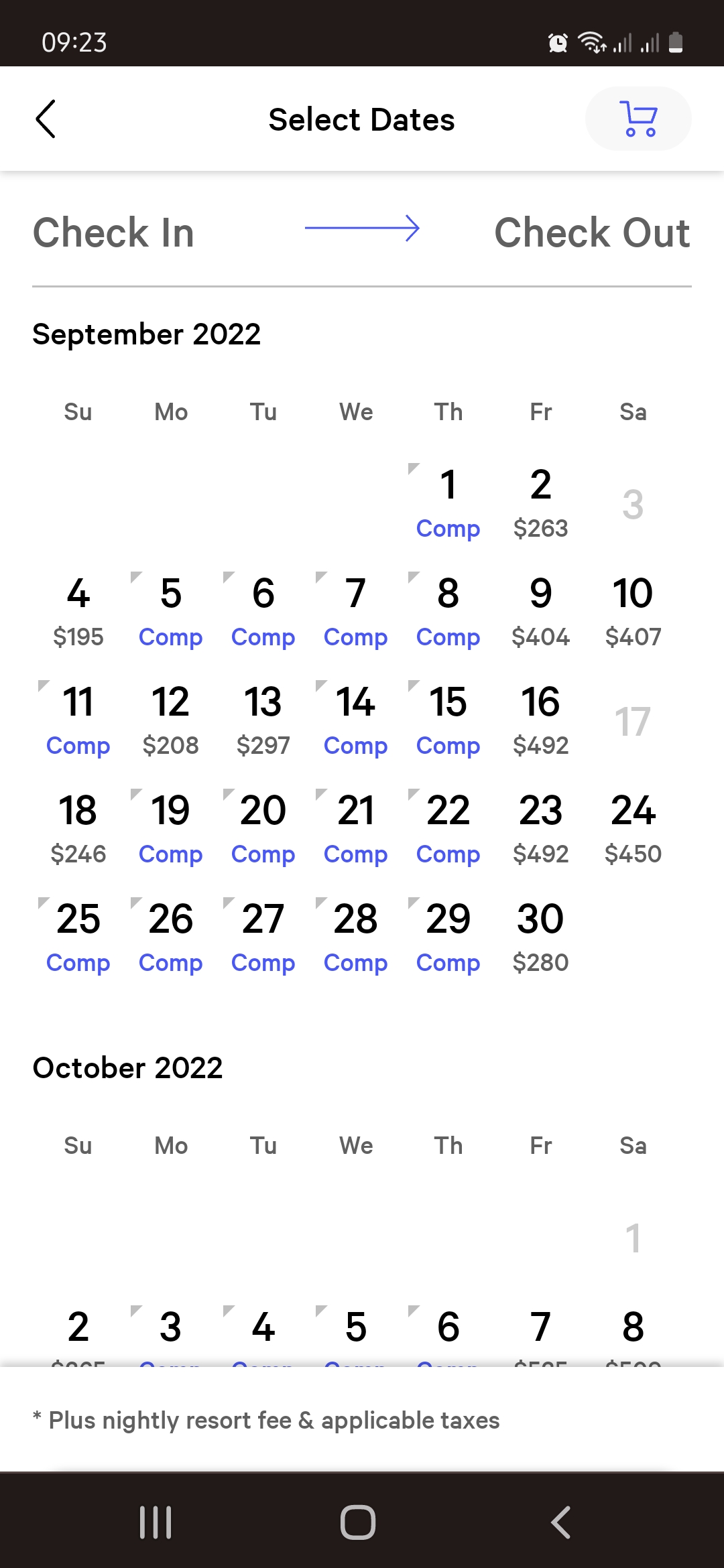Pick September 28 Comp night
The height and width of the screenshot is (1568, 724).
pos(355,937)
